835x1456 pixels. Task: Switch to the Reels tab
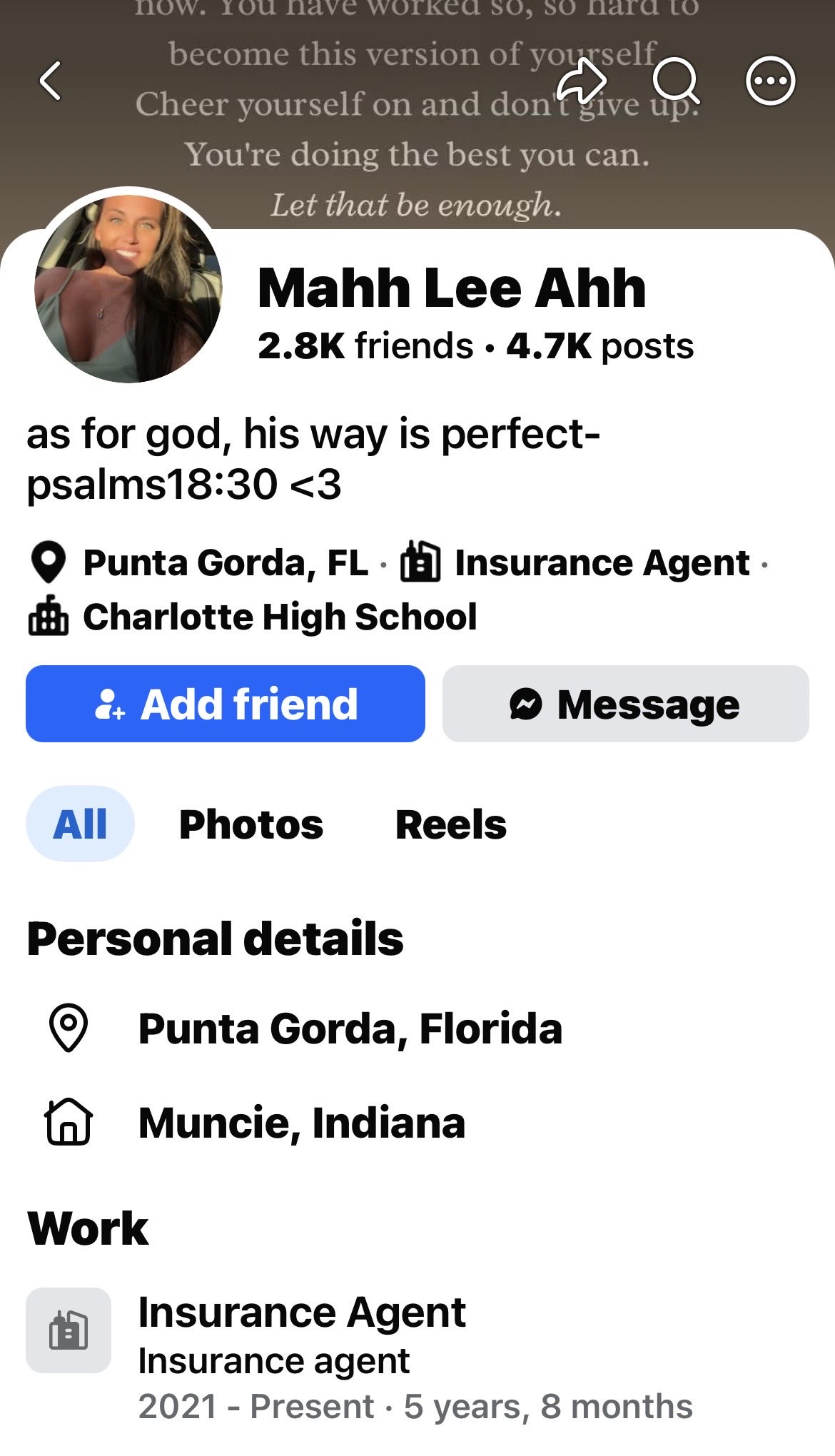pos(451,824)
